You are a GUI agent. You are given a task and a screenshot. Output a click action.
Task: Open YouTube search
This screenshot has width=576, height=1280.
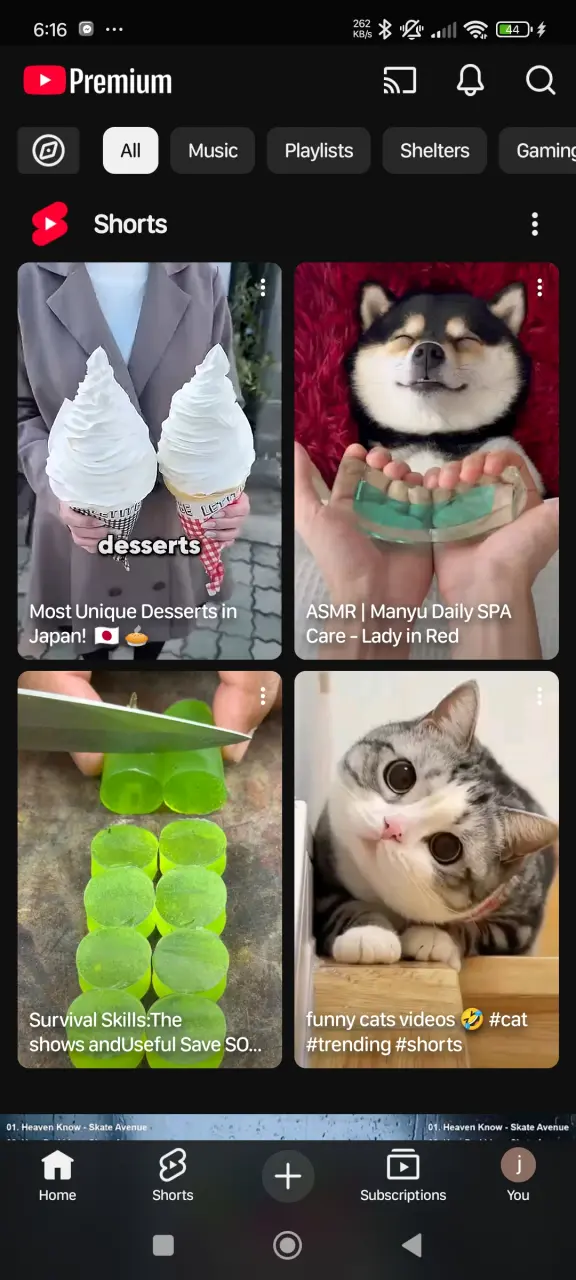[540, 81]
